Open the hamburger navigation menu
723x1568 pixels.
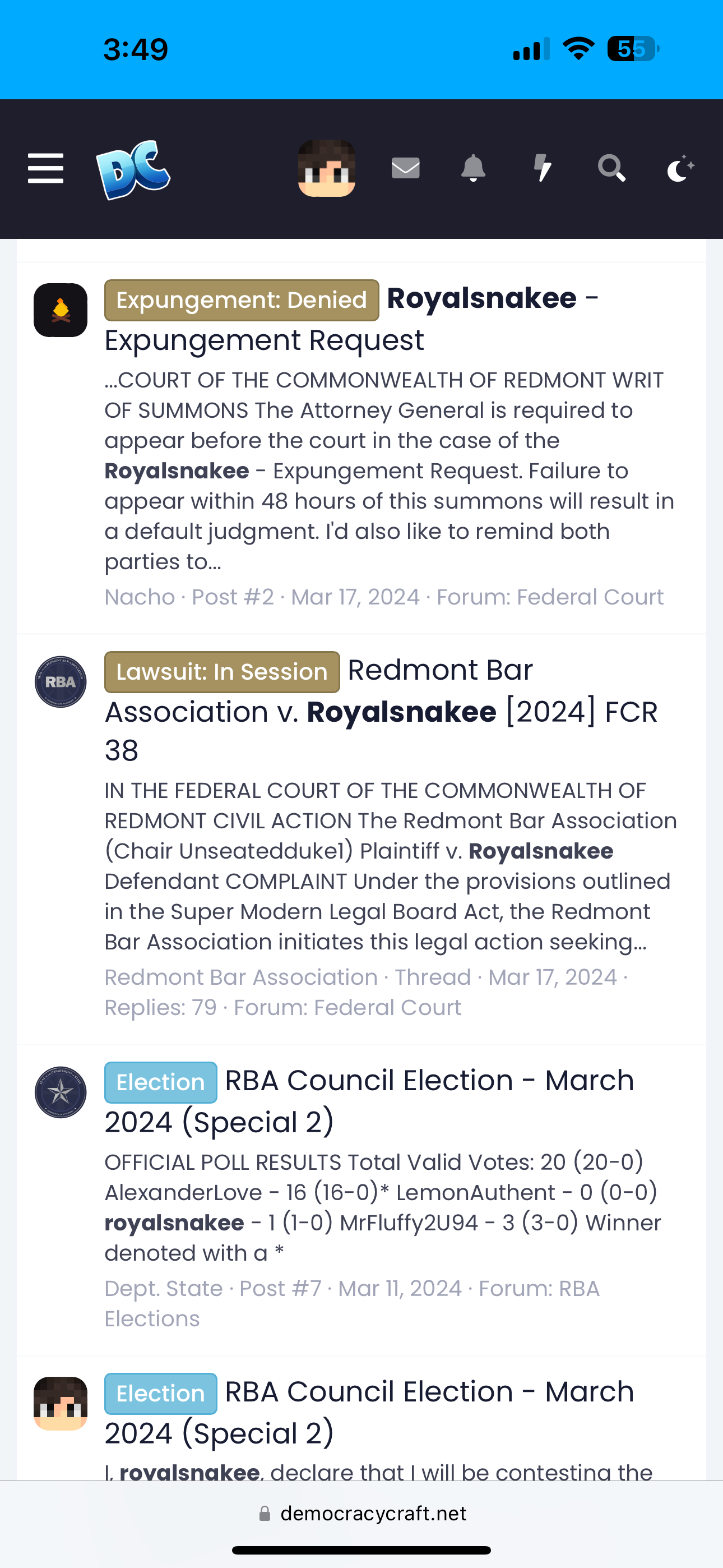(45, 169)
